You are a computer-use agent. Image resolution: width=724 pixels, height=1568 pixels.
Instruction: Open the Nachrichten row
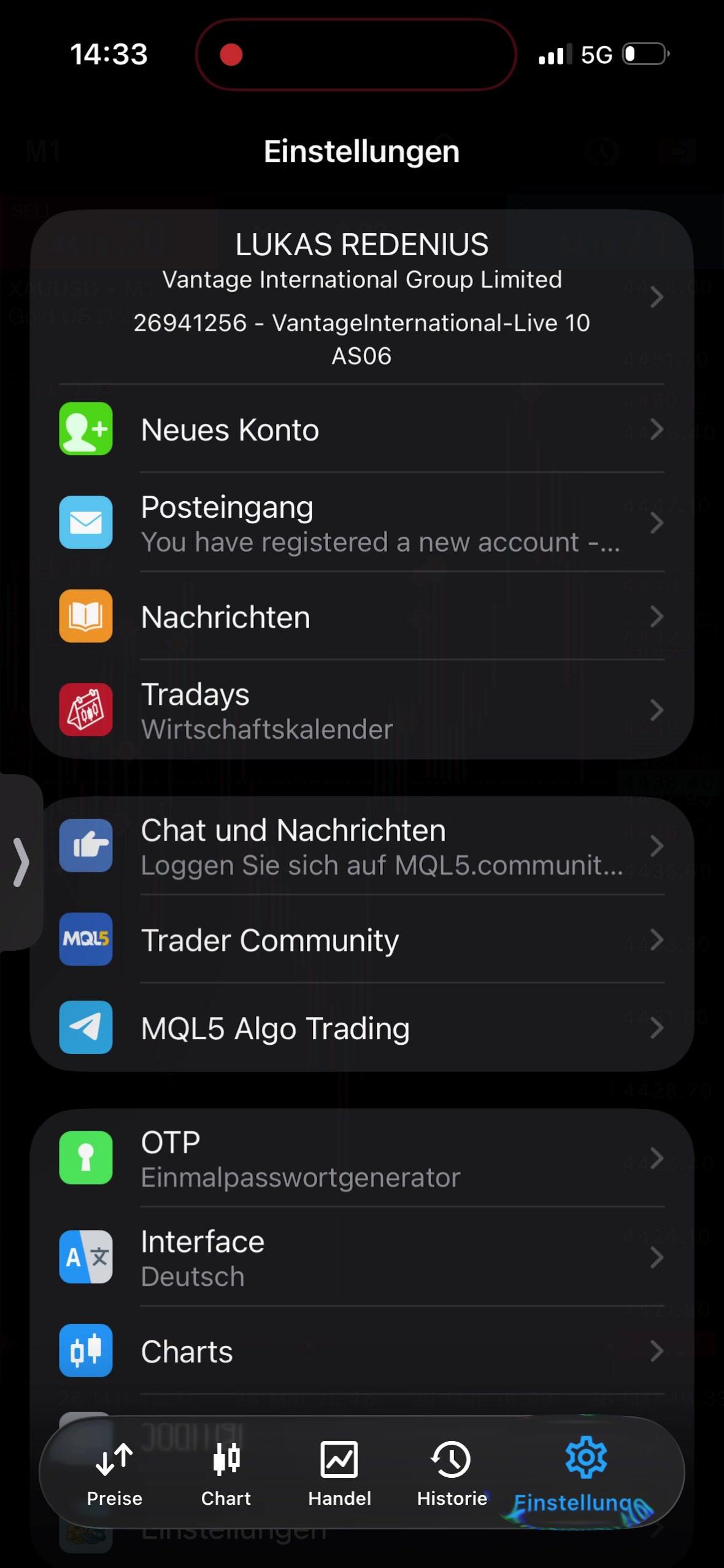362,617
